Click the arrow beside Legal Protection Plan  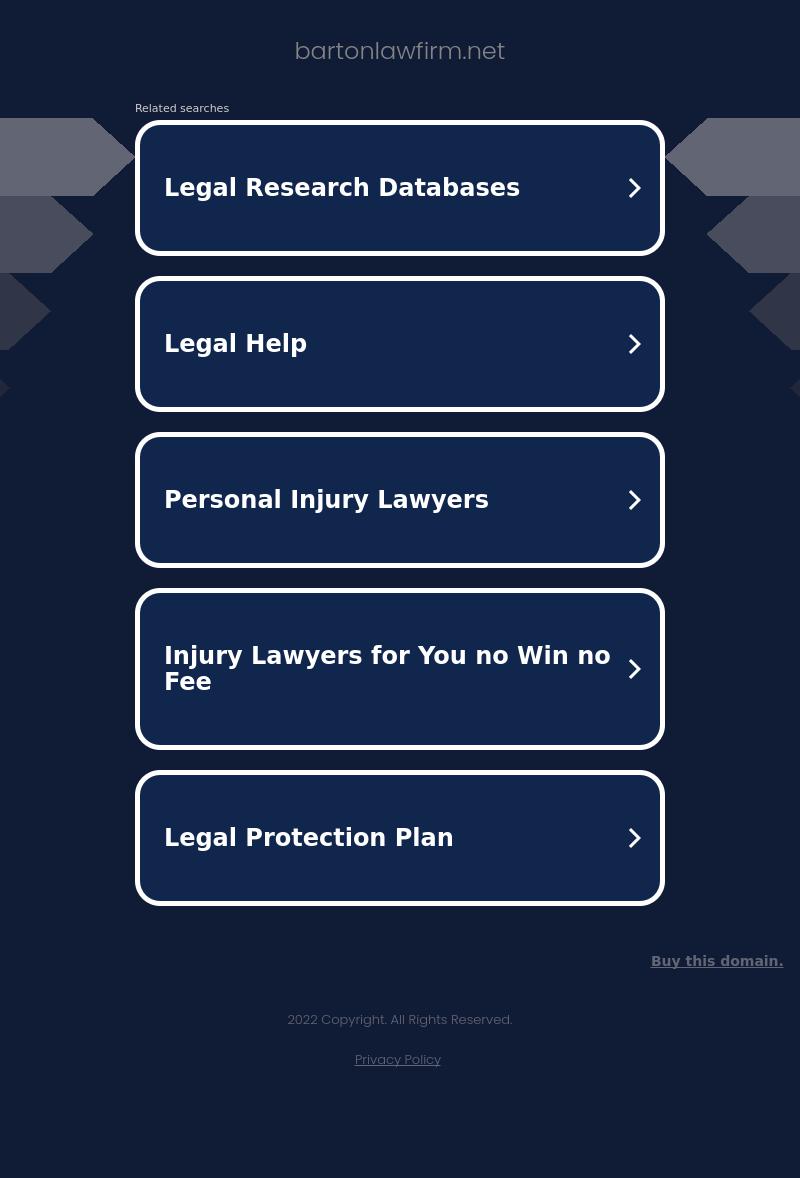tap(634, 838)
